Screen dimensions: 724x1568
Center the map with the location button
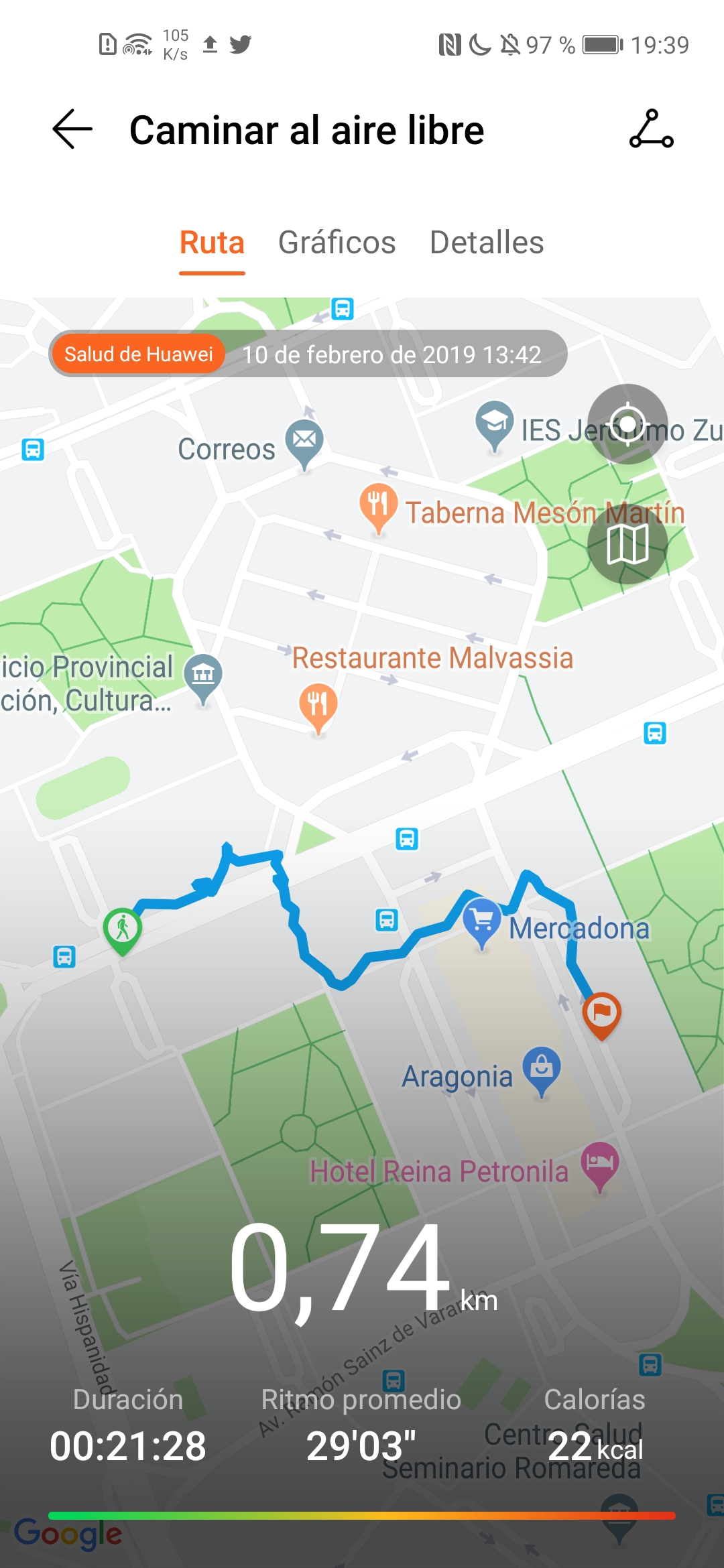pos(627,424)
